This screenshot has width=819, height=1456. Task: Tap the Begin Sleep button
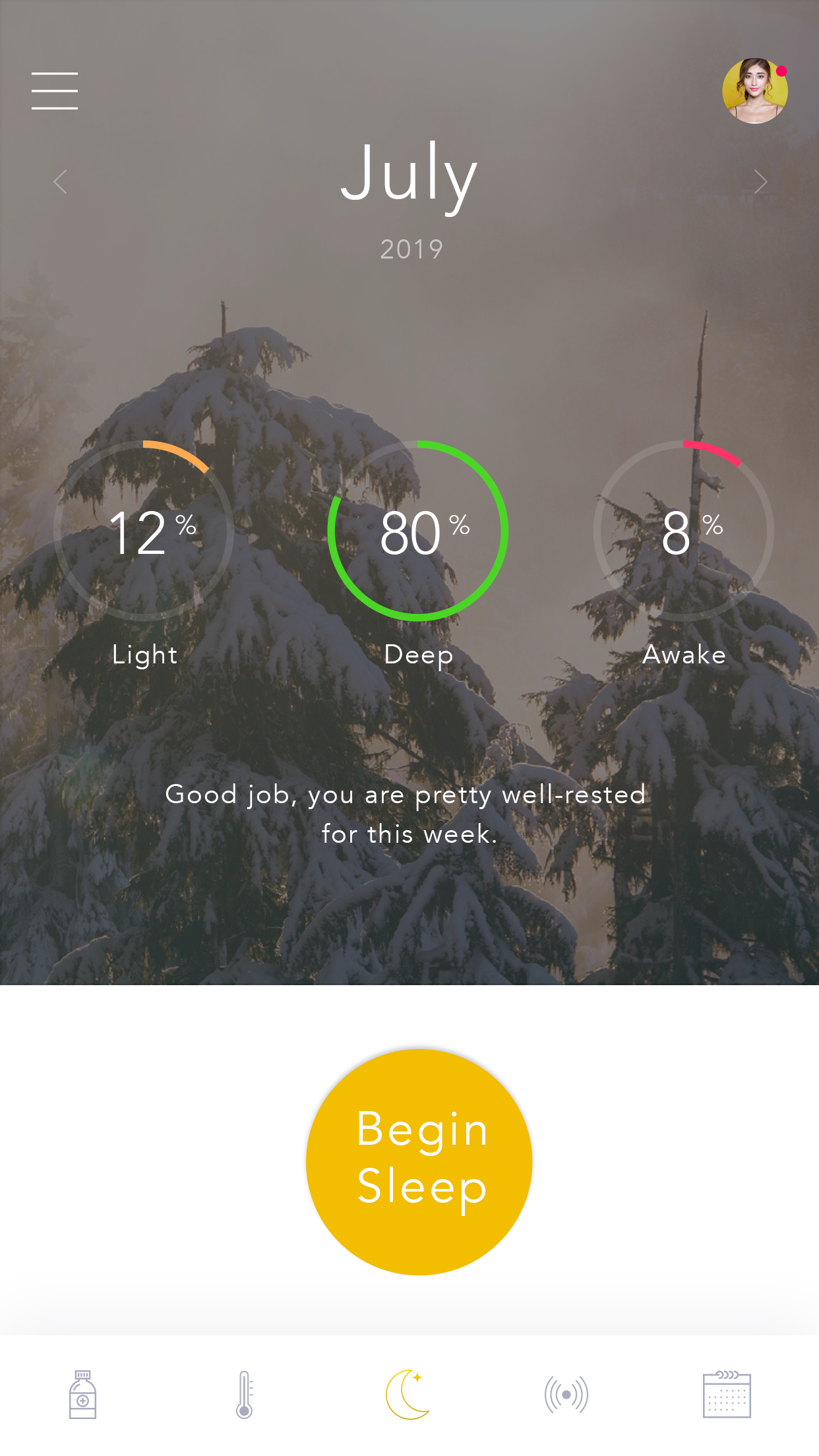(x=419, y=1161)
